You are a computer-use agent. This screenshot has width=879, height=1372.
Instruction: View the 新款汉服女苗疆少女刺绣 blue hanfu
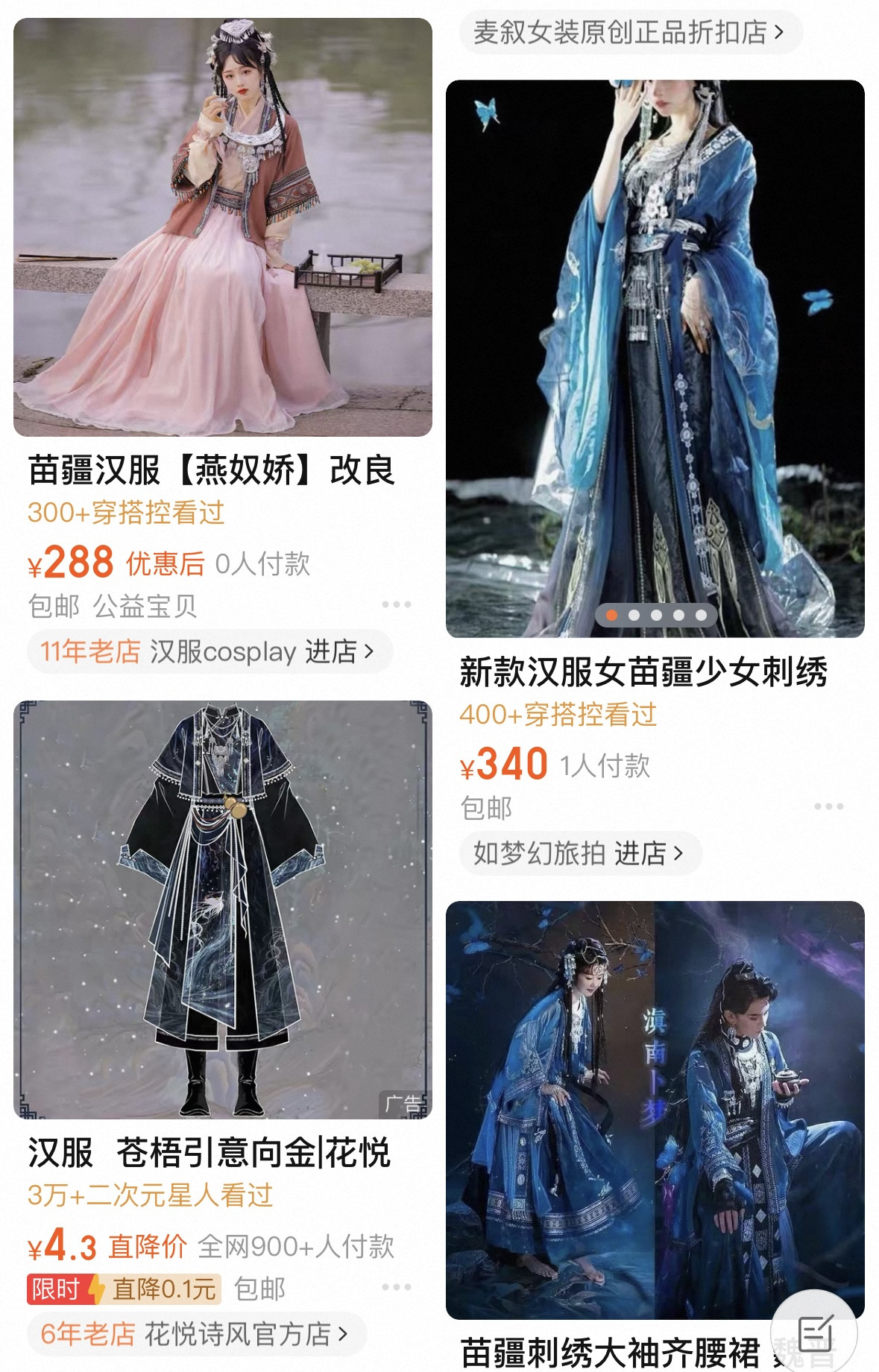(655, 358)
